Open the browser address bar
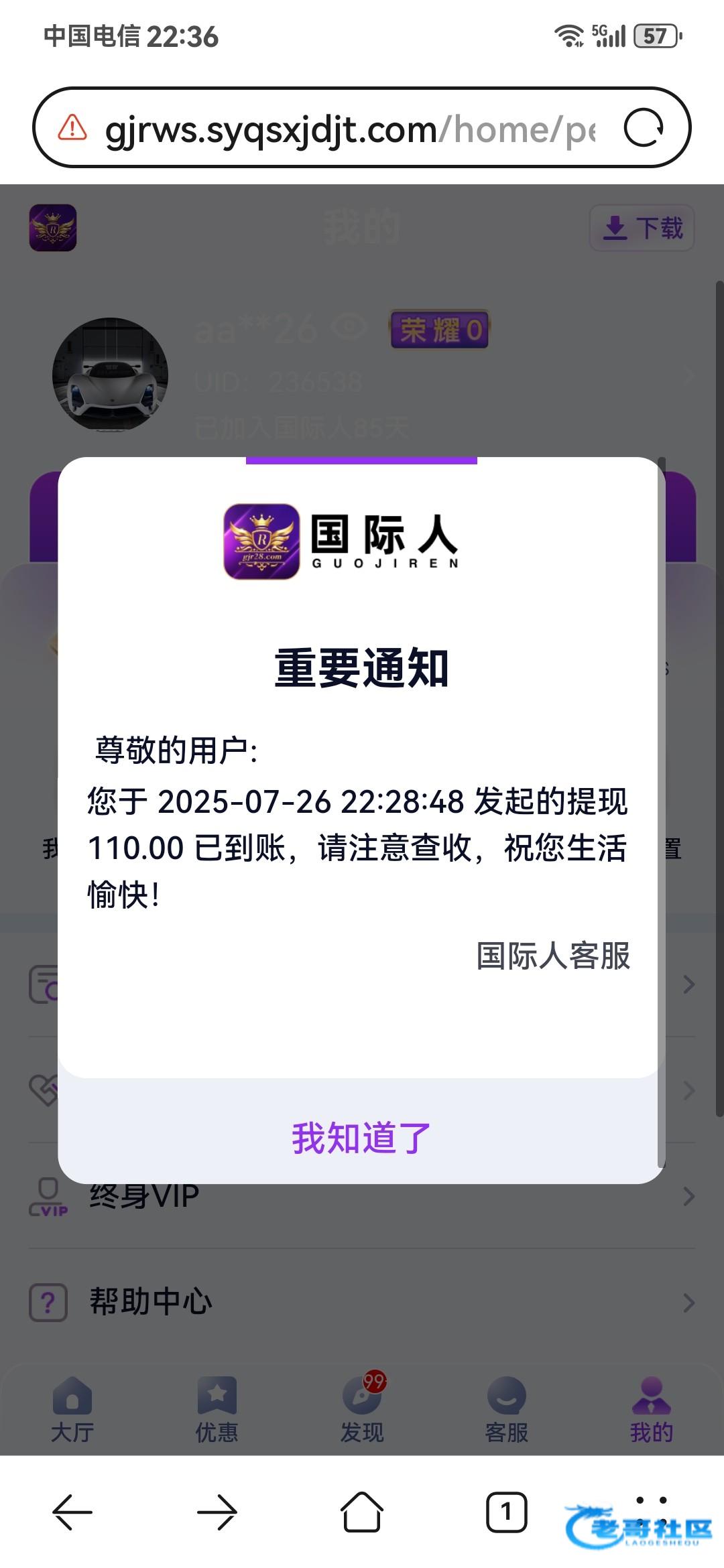This screenshot has height=1568, width=724. [349, 129]
